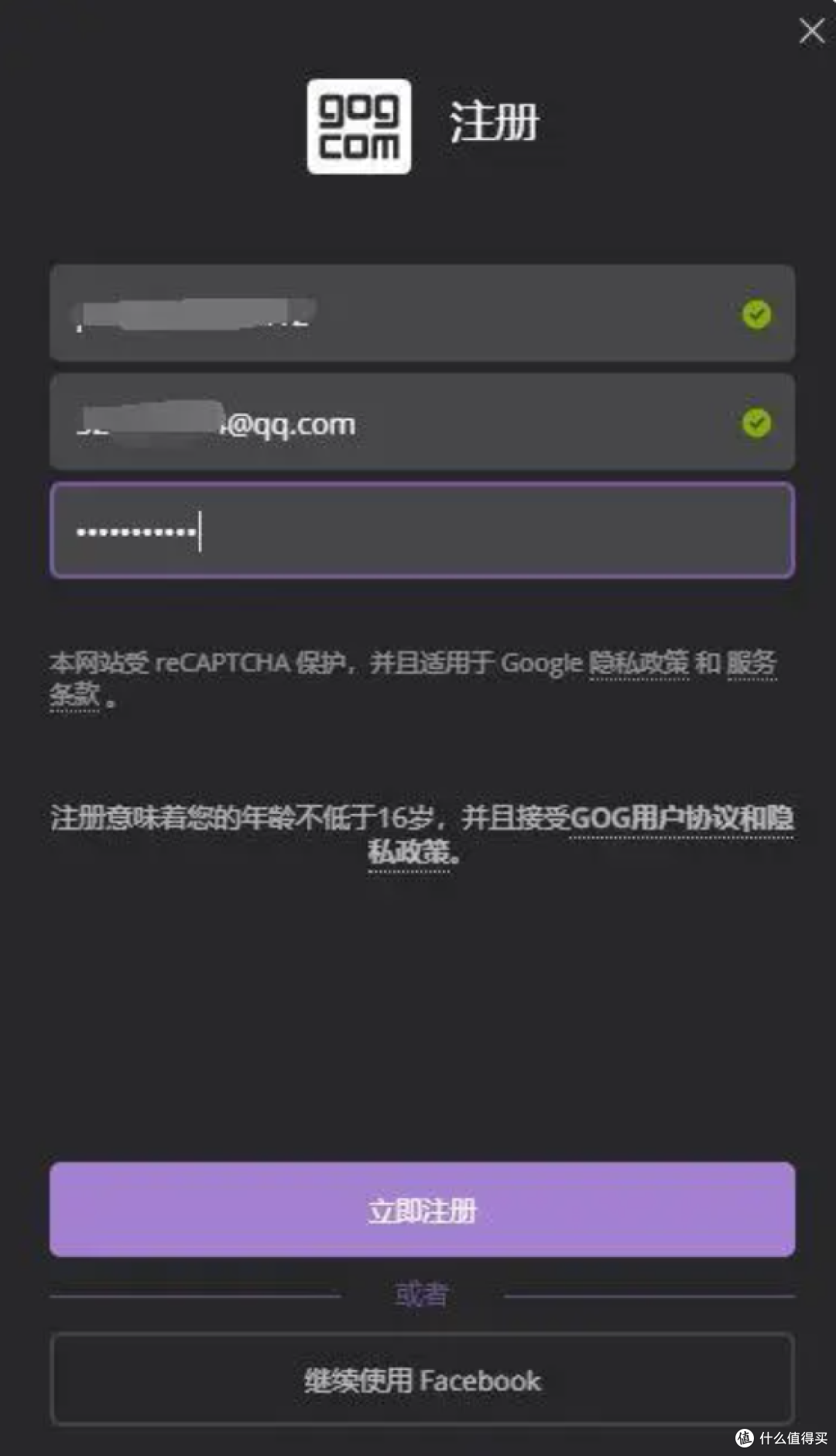
Task: Open the Google 隐私政策 link
Action: [x=638, y=664]
